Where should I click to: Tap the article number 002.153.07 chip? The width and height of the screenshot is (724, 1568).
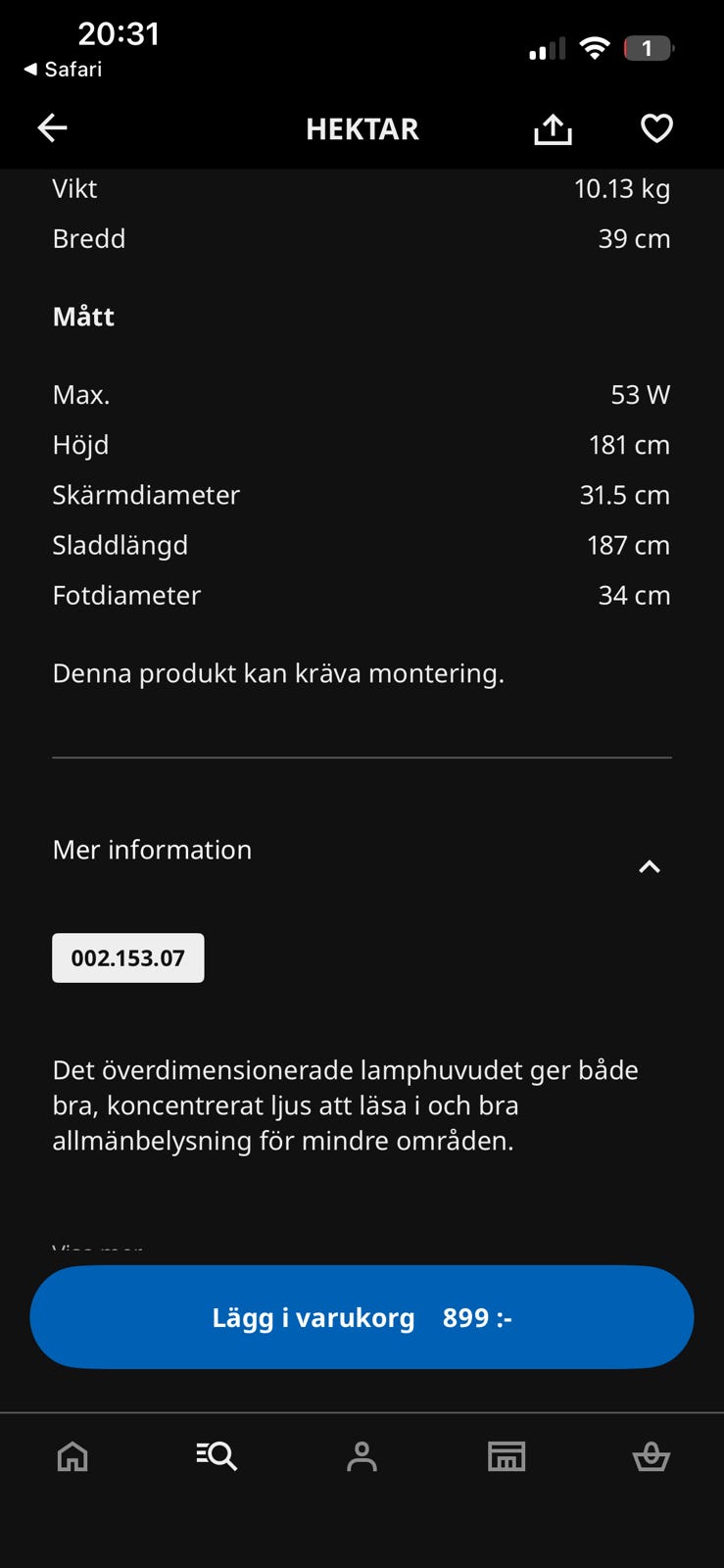(128, 957)
